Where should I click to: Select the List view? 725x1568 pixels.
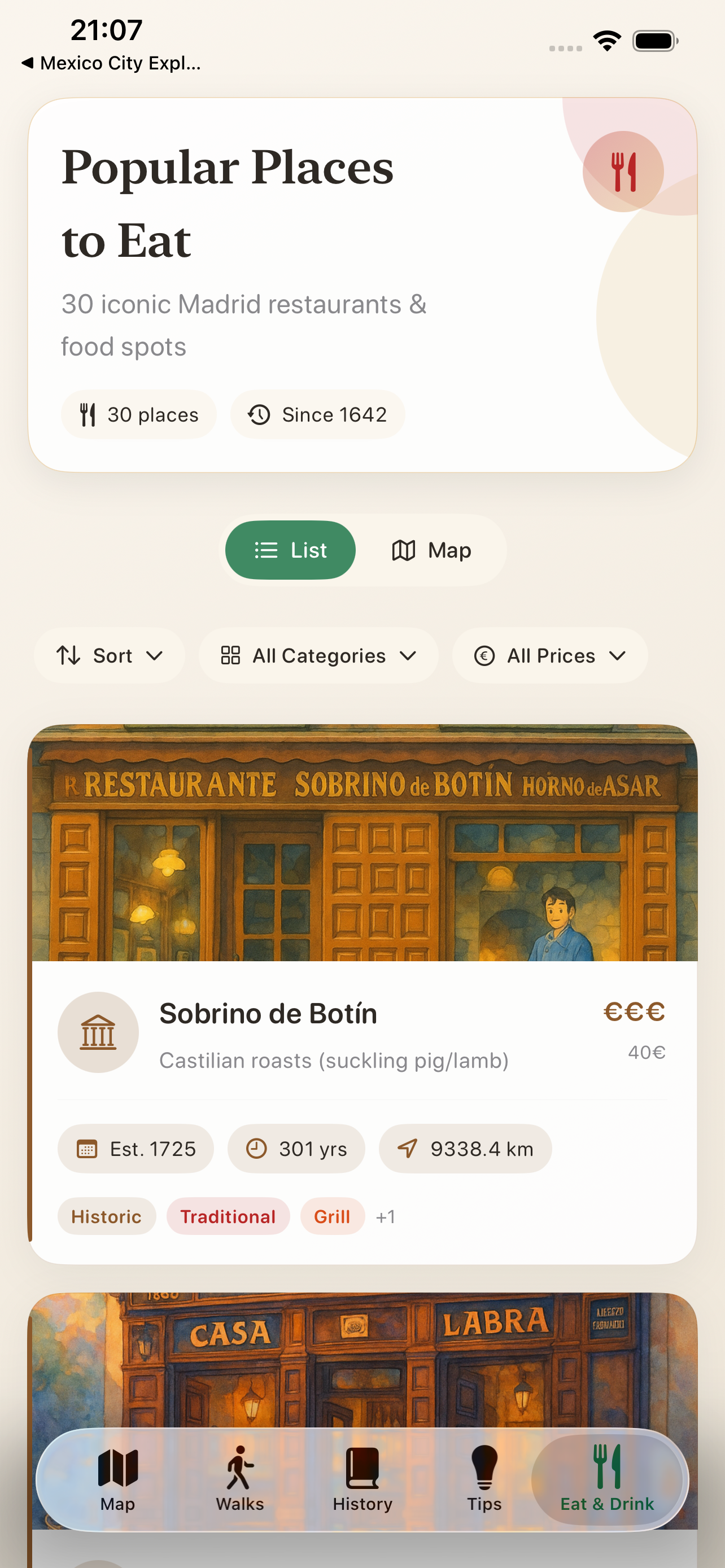290,550
